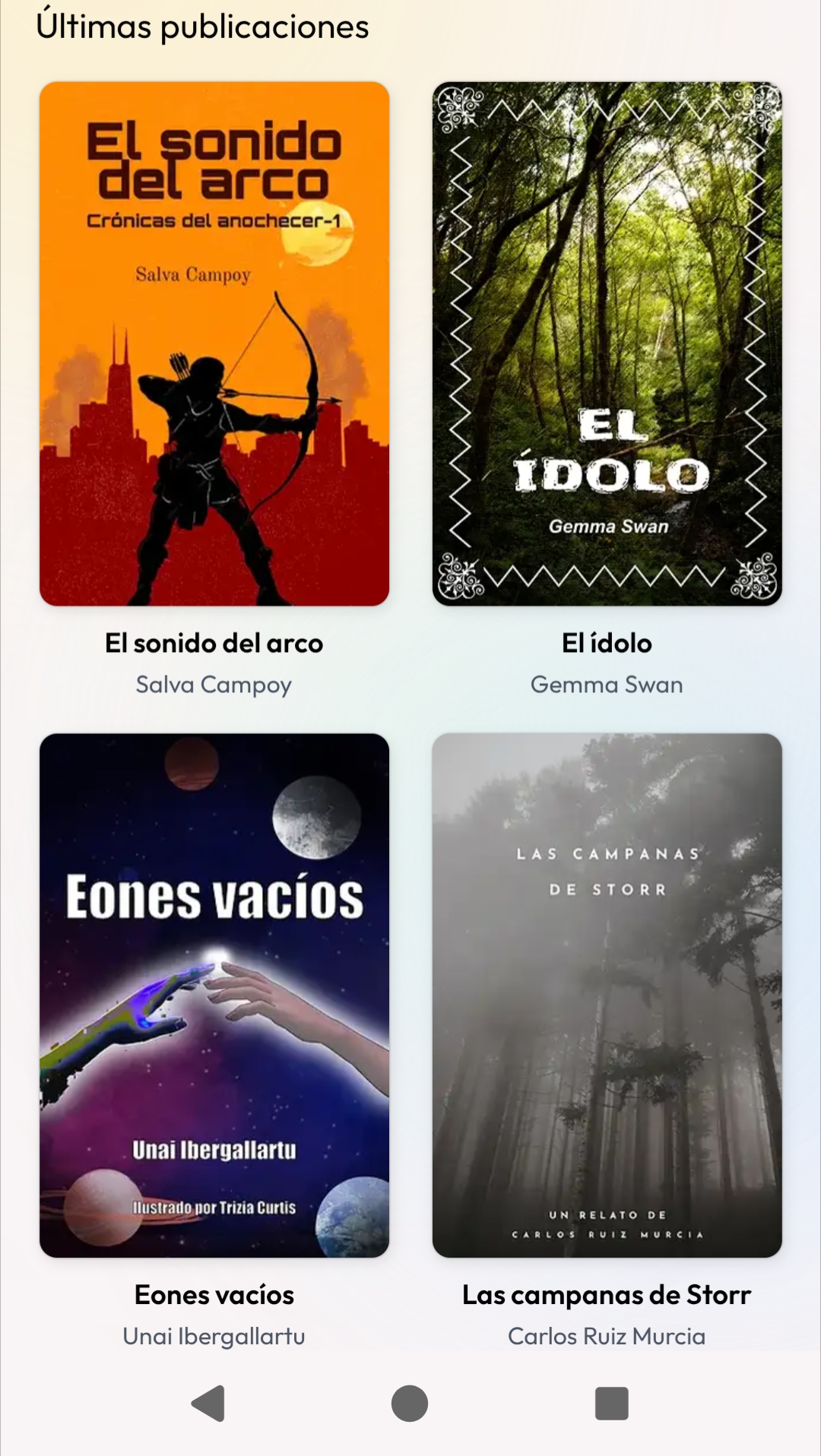Open Las campanas de Storr book
This screenshot has width=821, height=1456.
click(607, 995)
